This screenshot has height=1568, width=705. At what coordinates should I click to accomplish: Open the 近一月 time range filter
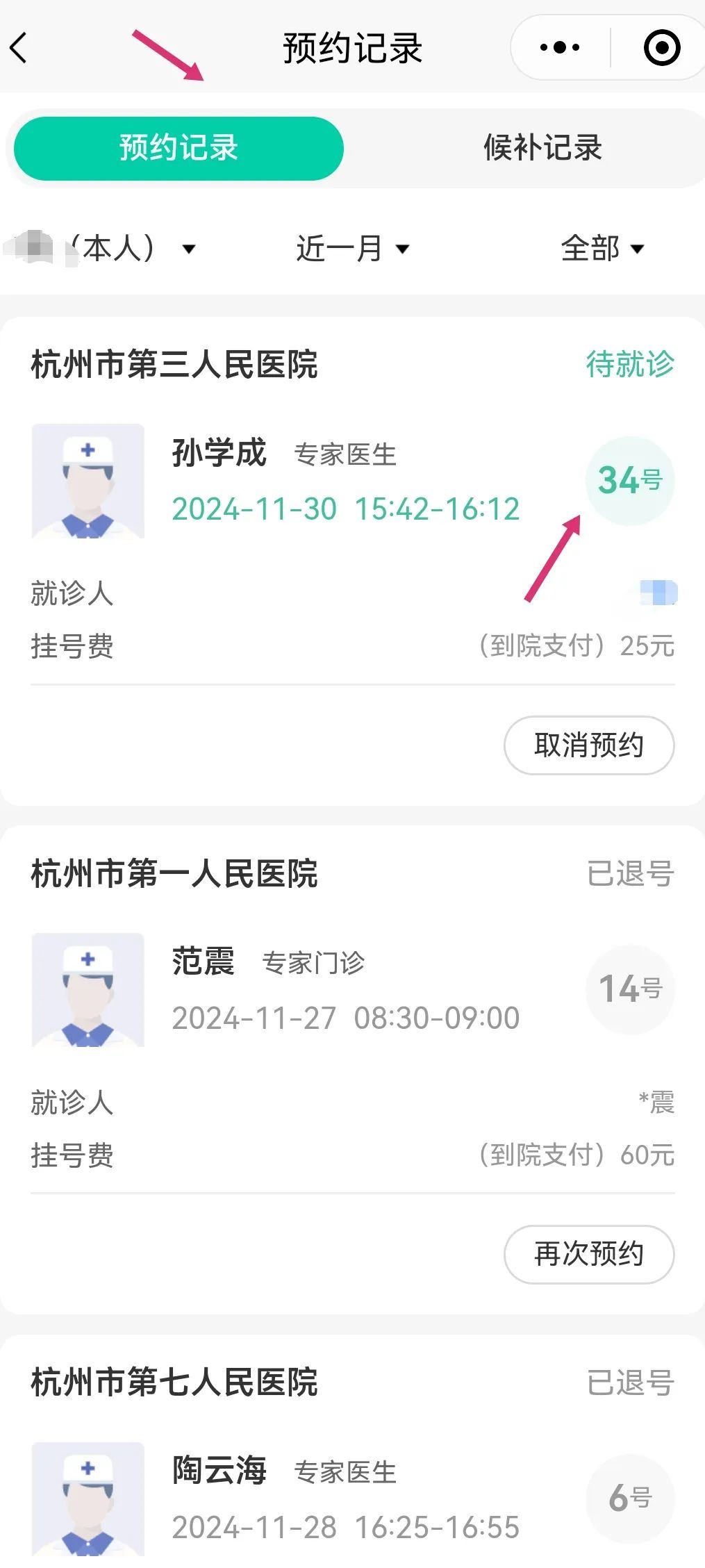[x=352, y=249]
